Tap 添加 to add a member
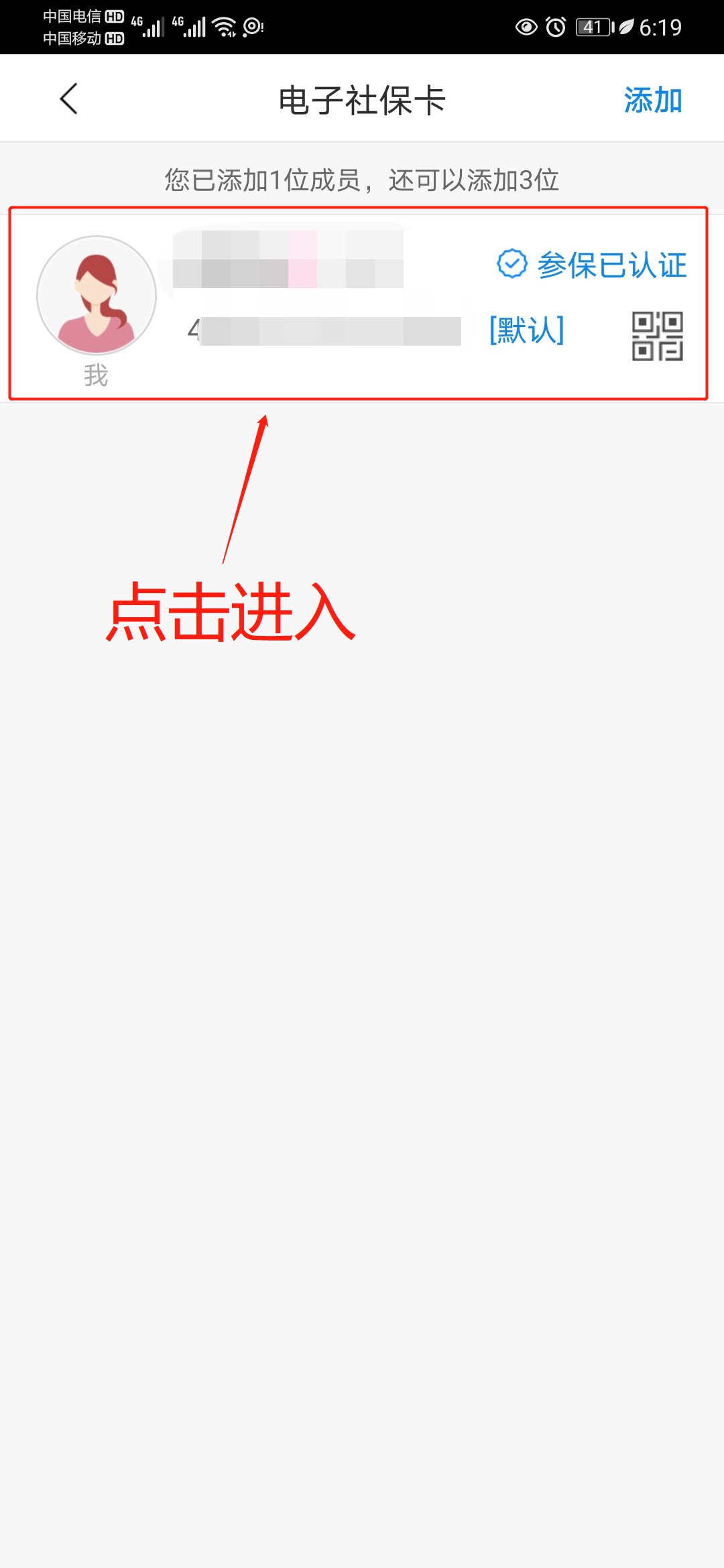 pos(652,101)
